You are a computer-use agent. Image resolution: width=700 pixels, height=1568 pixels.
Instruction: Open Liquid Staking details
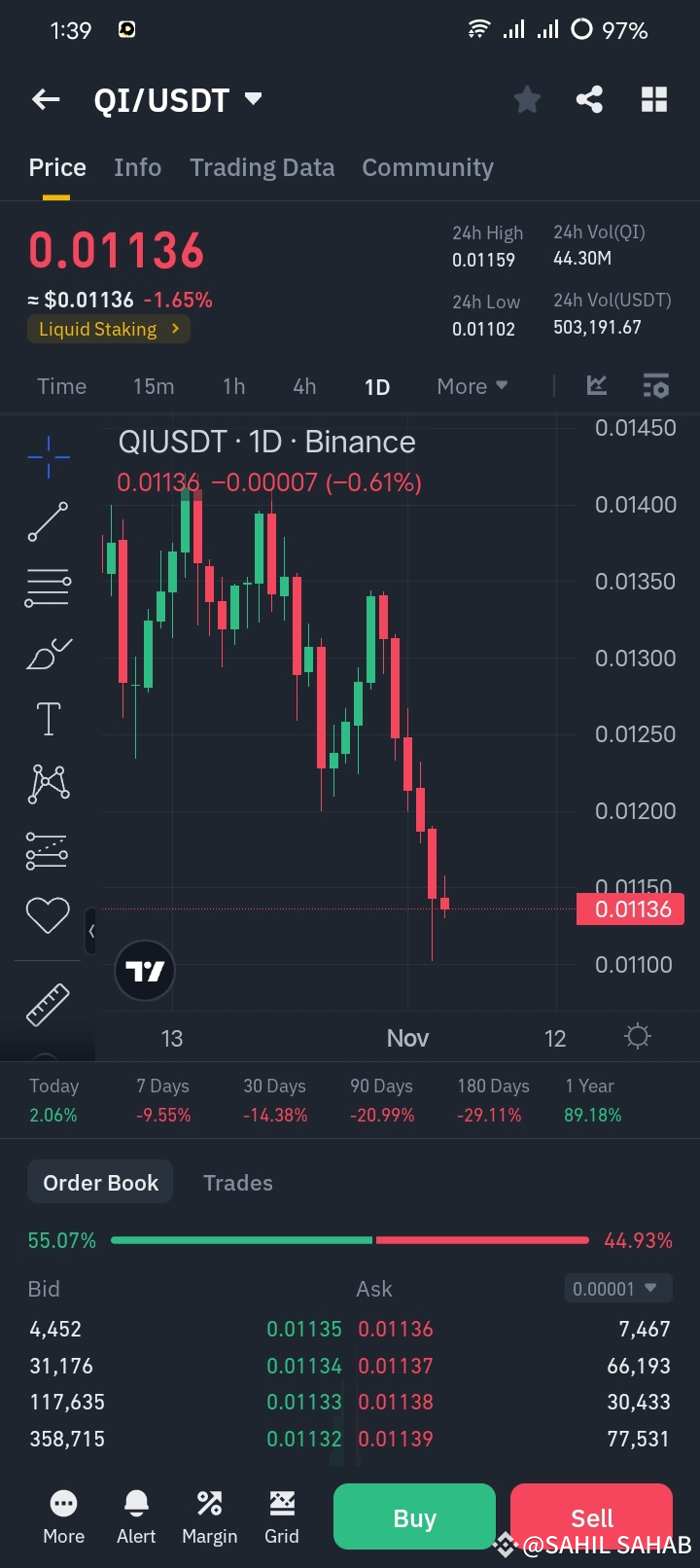pyautogui.click(x=107, y=329)
